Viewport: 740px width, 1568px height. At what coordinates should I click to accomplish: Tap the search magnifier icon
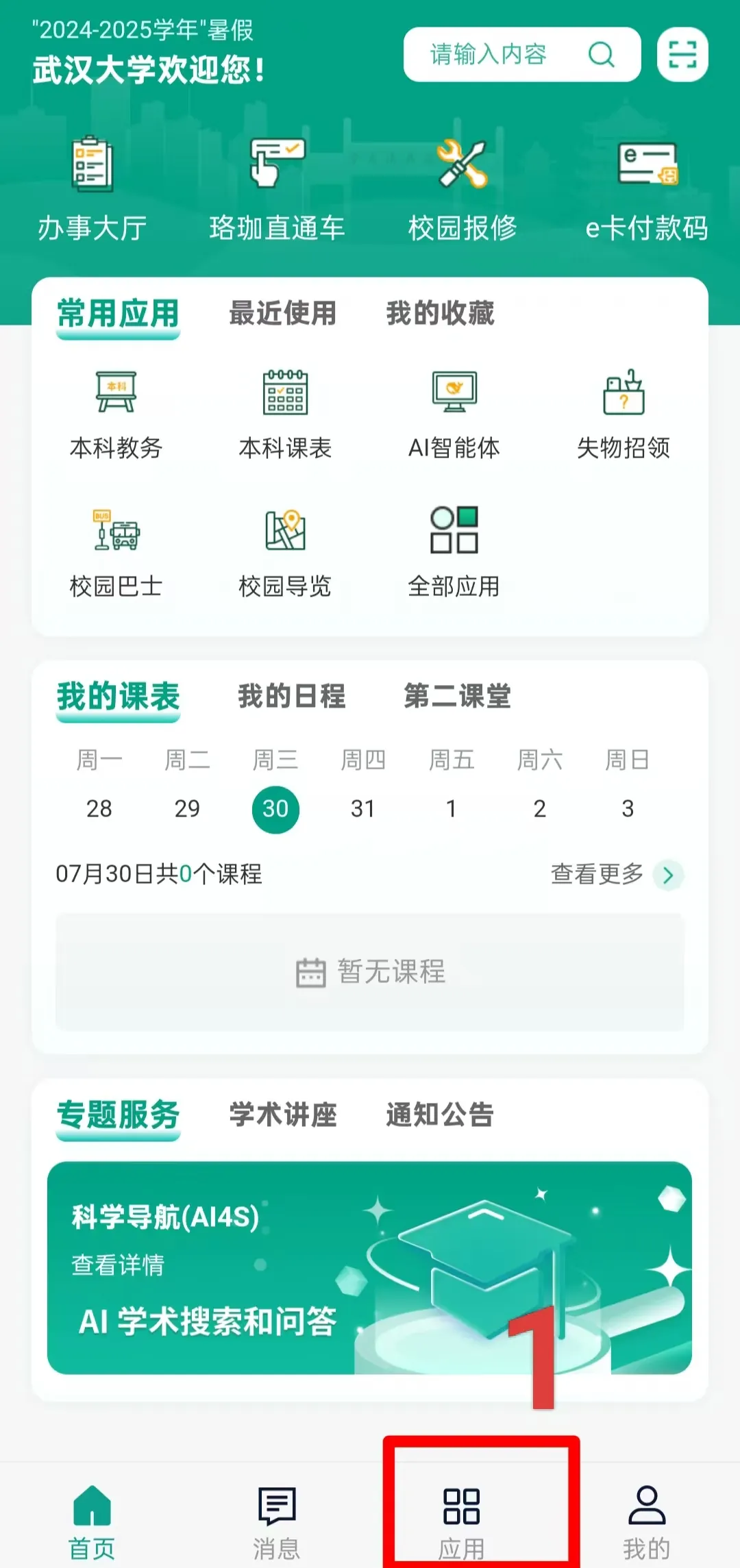click(602, 55)
